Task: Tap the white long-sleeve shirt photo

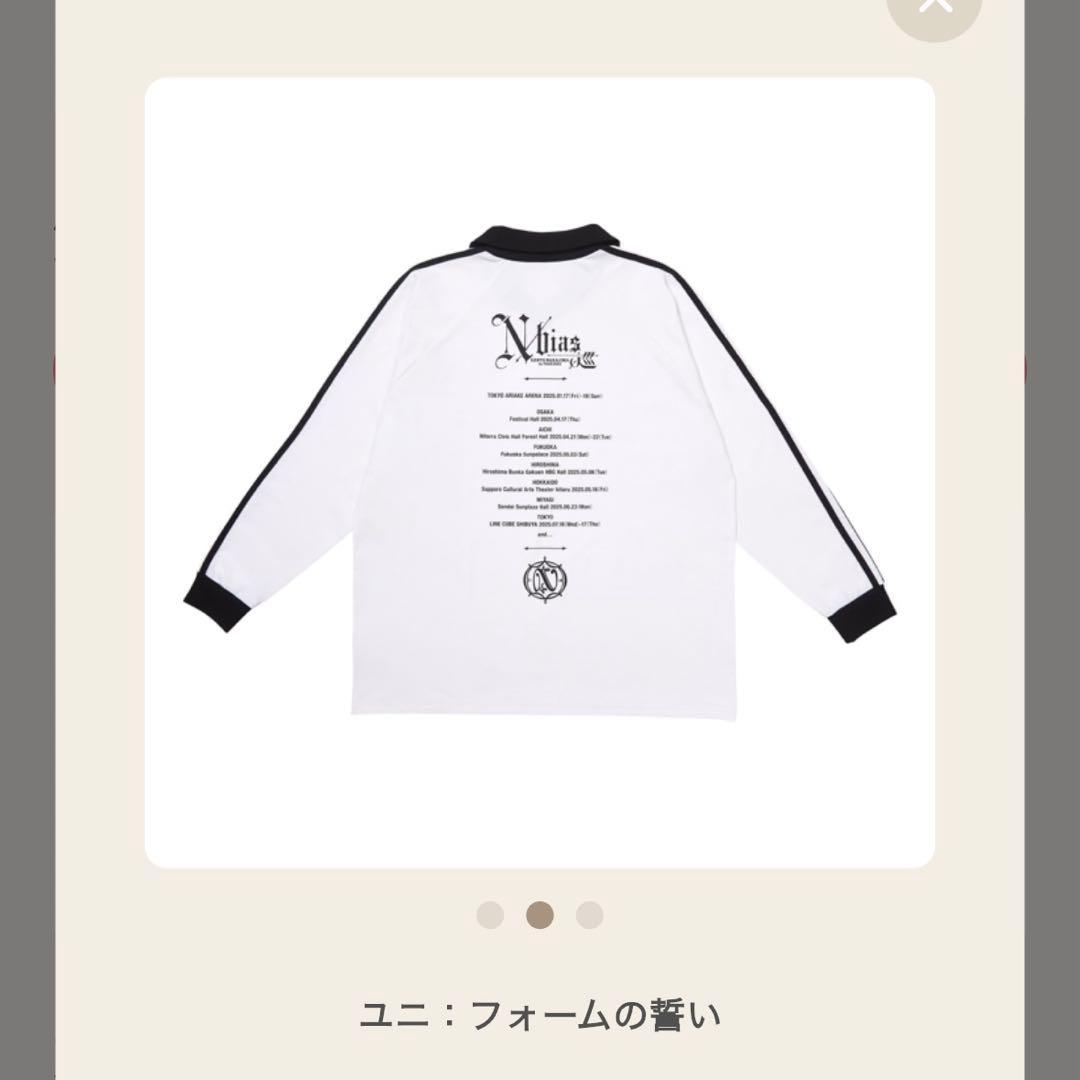Action: point(540,472)
